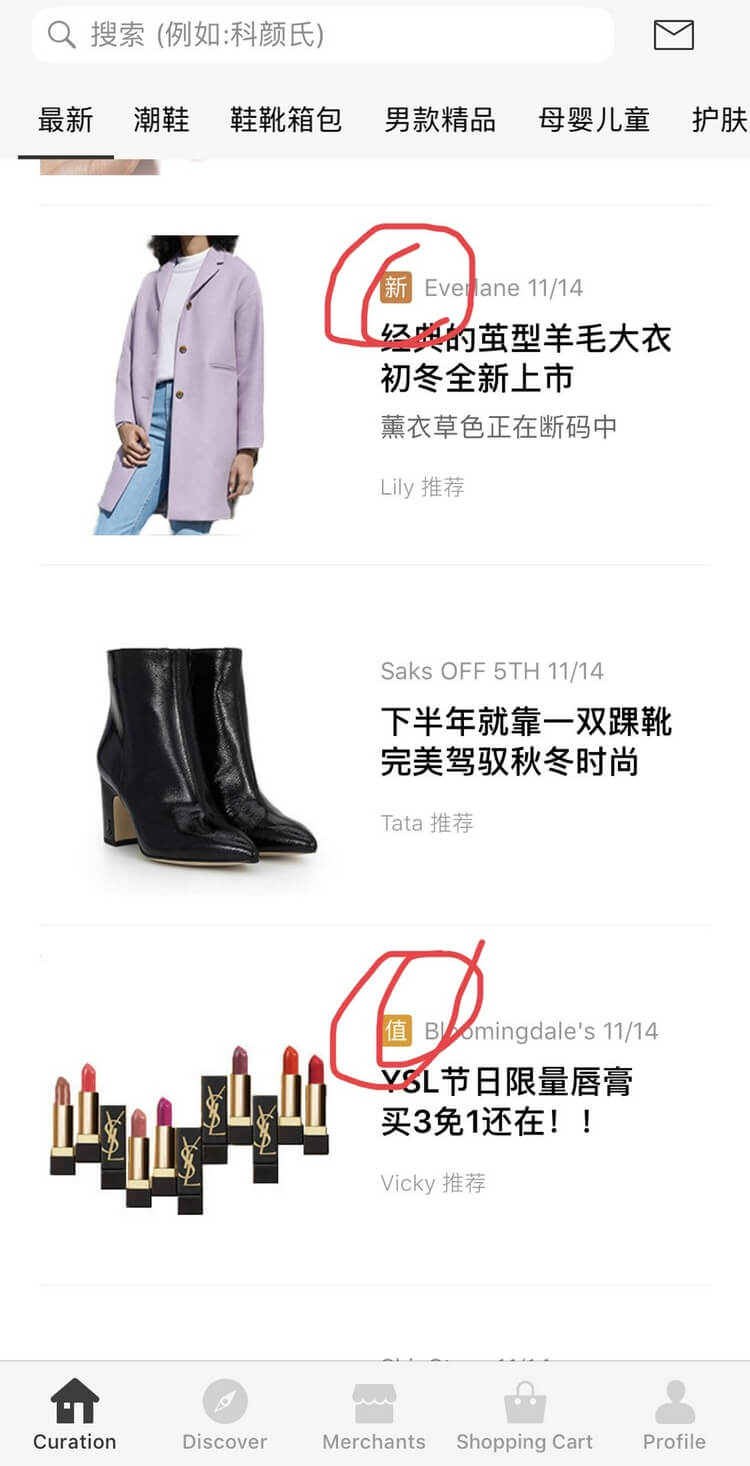Open the messages envelope icon
This screenshot has width=750, height=1466.
point(673,35)
